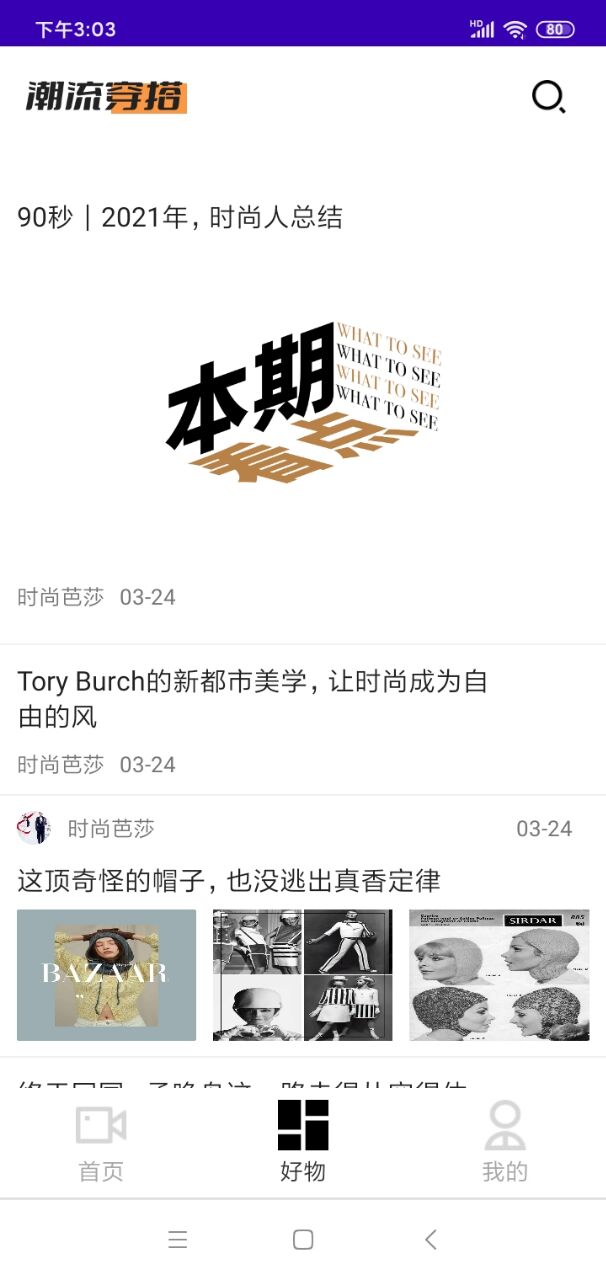Screen dimensions: 606x1280
Task: Return to the system home screen
Action: tap(303, 1240)
